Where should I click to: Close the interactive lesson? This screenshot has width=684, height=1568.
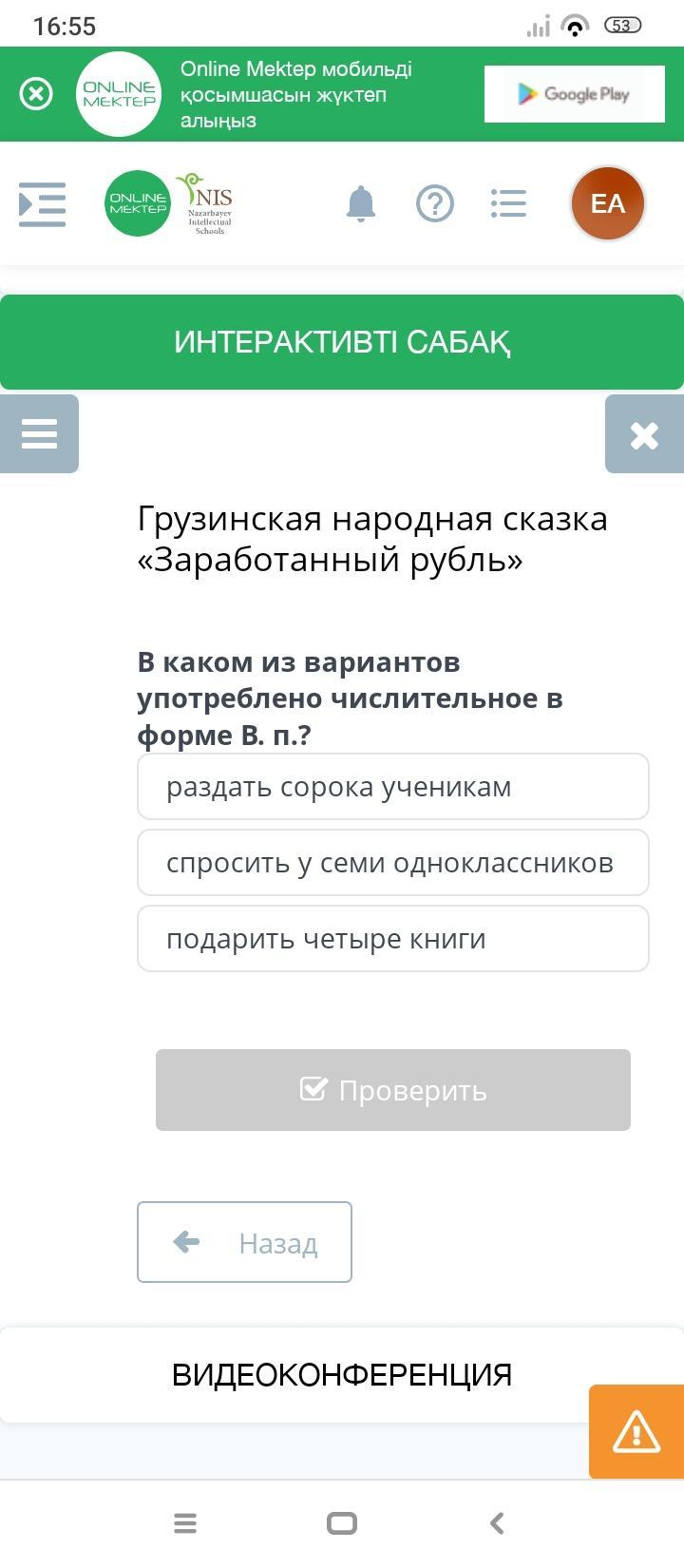[644, 434]
